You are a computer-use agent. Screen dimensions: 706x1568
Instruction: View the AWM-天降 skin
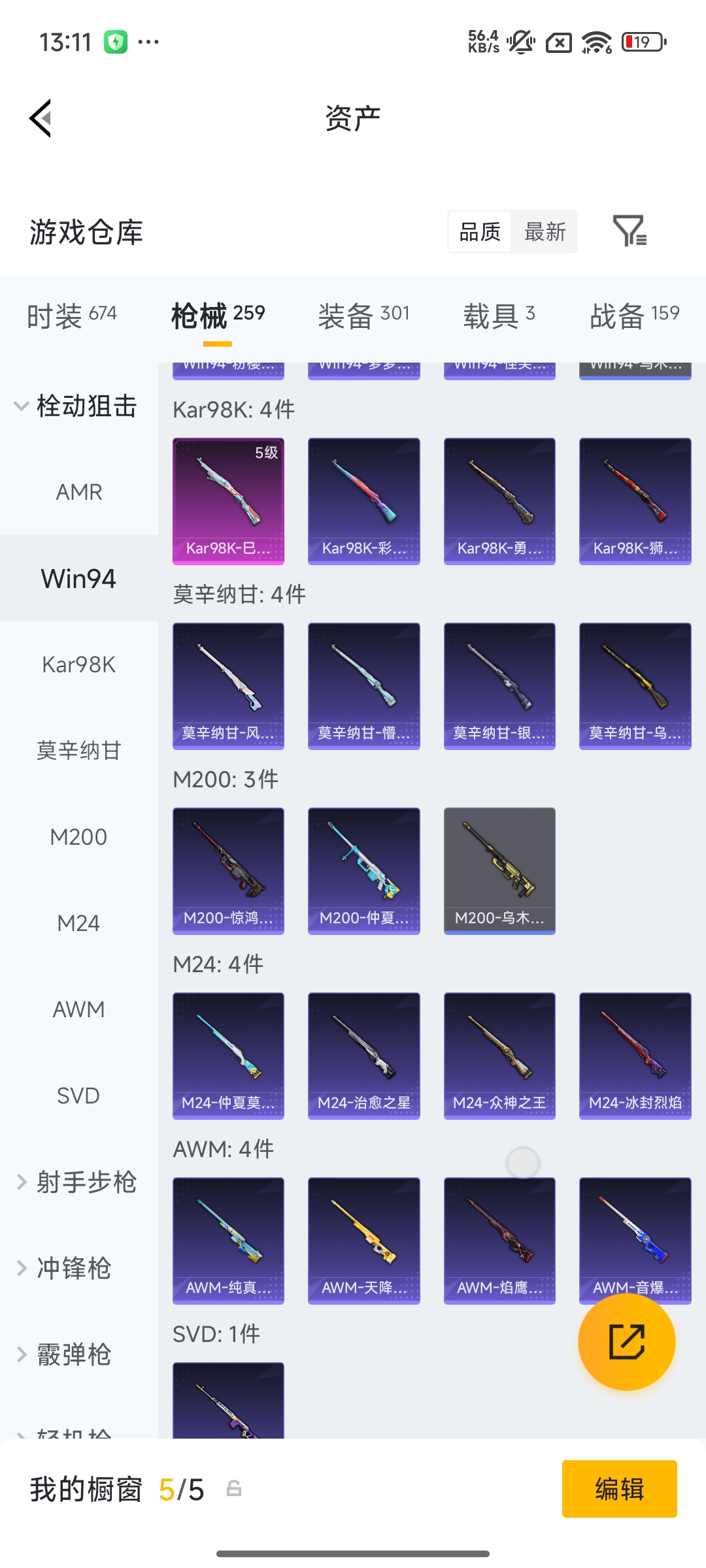click(363, 1240)
